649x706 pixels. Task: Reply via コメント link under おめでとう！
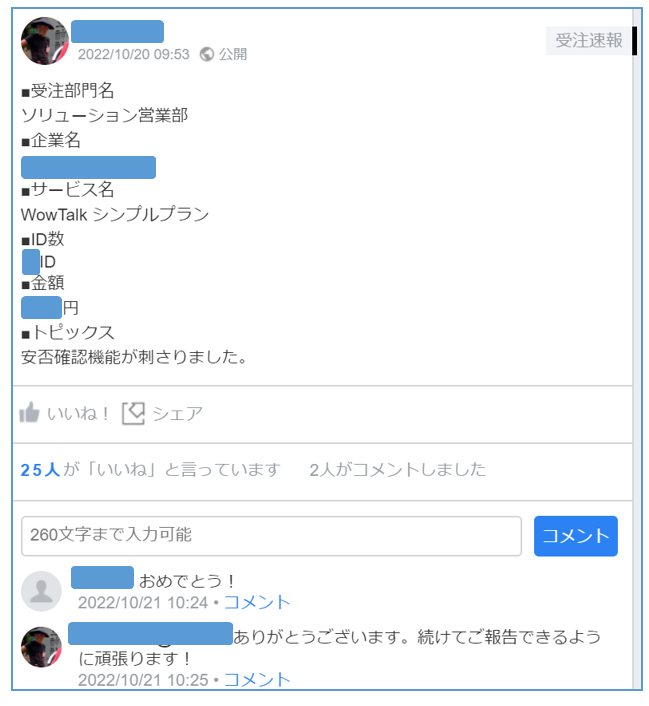point(257,602)
